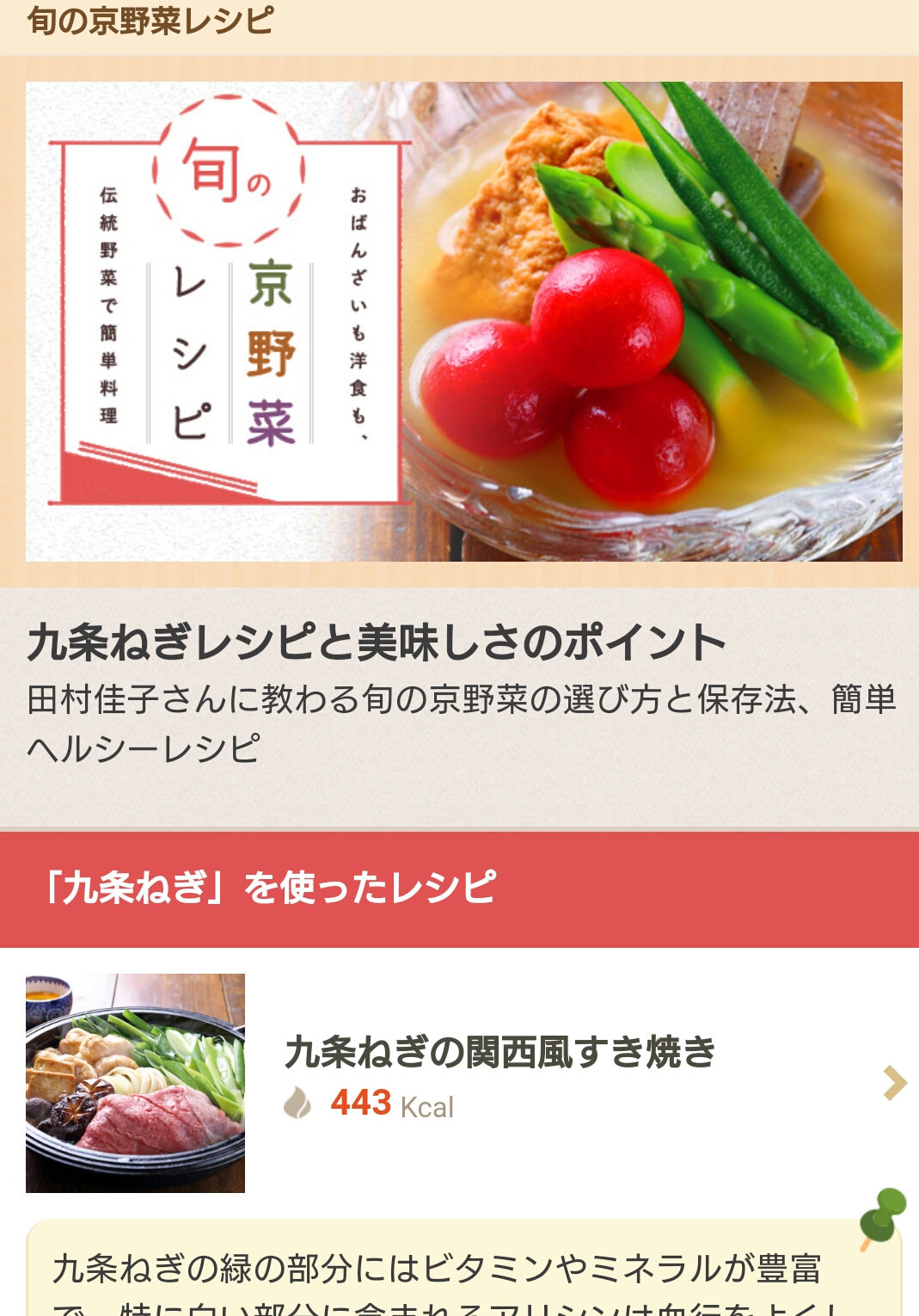Open the 九条ねぎの関西風すき焼き recipe
The width and height of the screenshot is (919, 1316).
(499, 1053)
